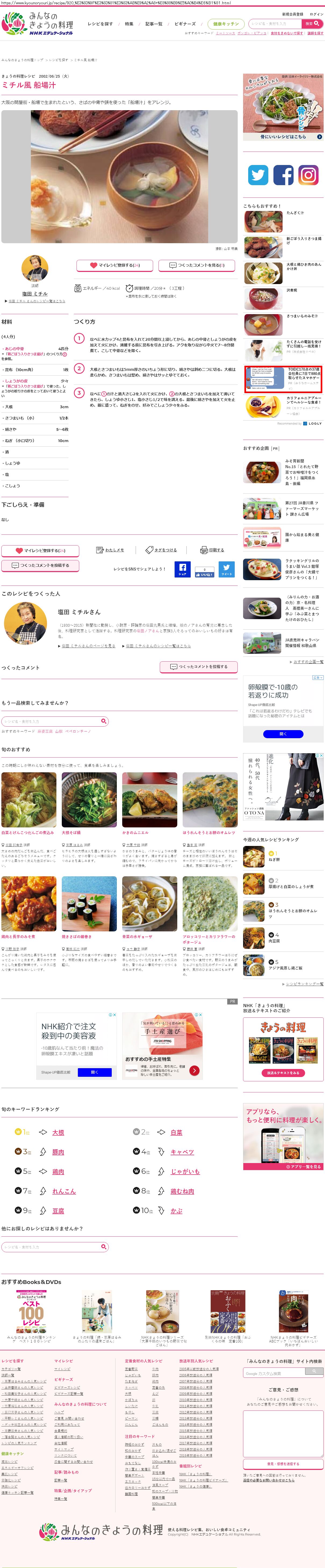The image size is (325, 1568).
Task: Open the ログイン link
Action: (x=316, y=14)
